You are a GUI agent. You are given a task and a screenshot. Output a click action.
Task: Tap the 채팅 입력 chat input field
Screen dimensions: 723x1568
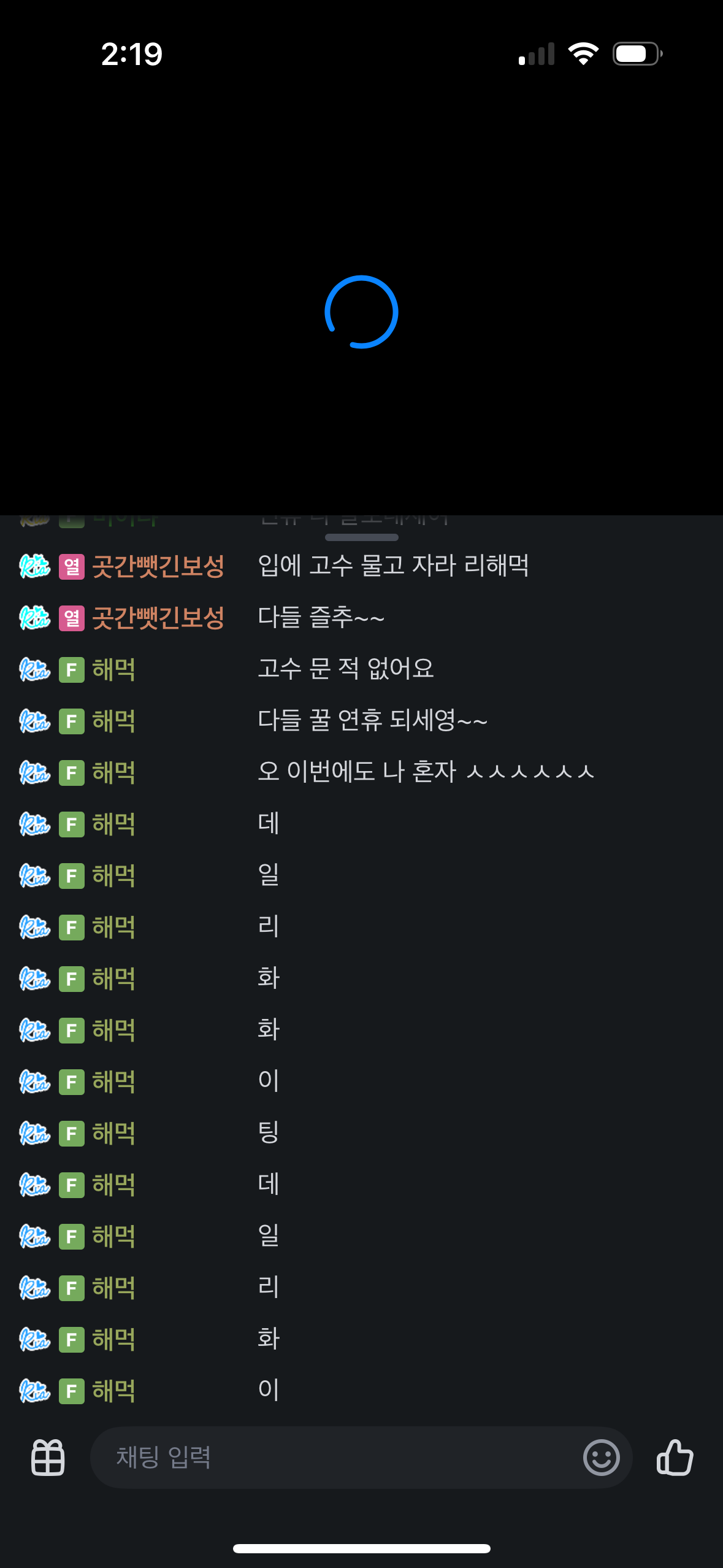pos(331,1457)
